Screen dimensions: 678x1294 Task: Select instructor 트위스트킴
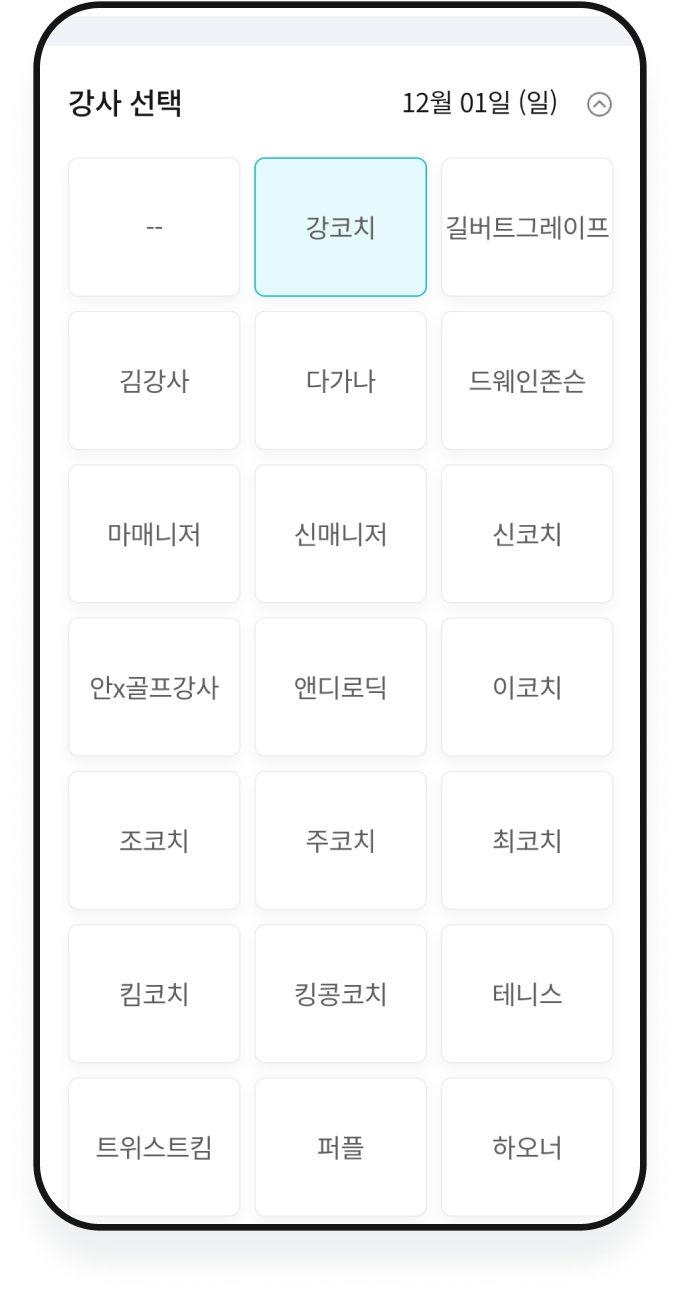pyautogui.click(x=154, y=1147)
